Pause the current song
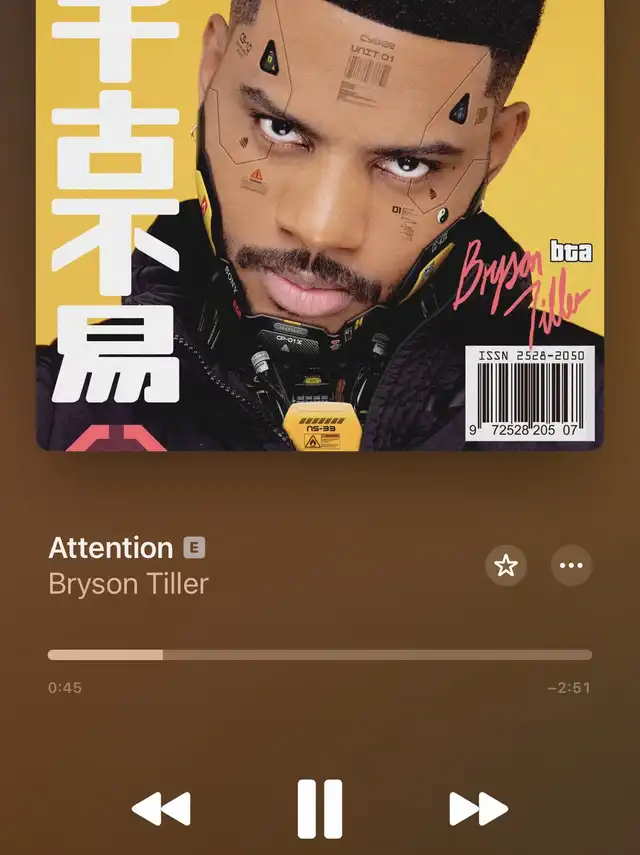 (320, 808)
